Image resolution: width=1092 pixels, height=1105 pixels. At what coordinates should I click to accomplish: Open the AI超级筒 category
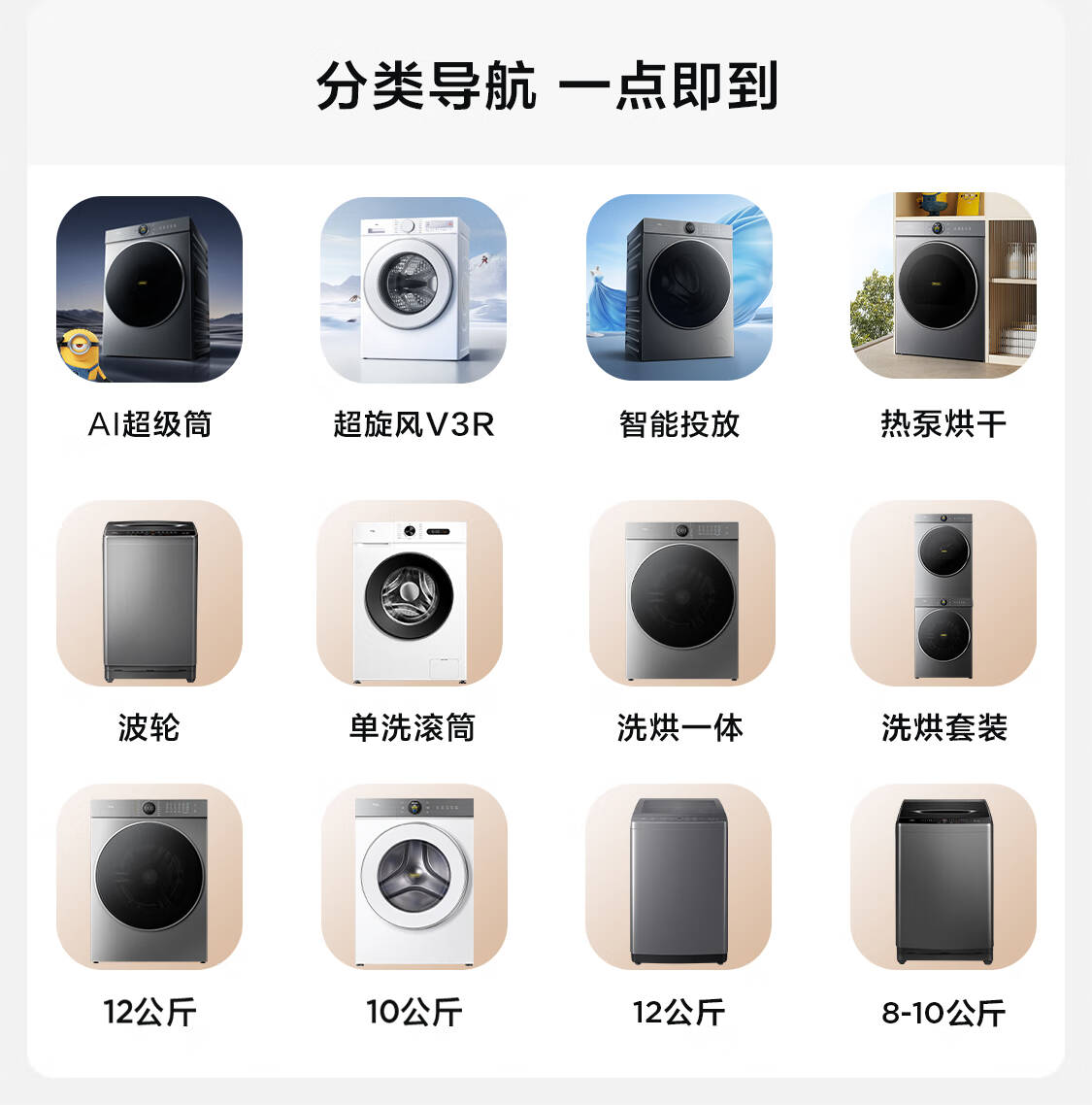coord(149,289)
